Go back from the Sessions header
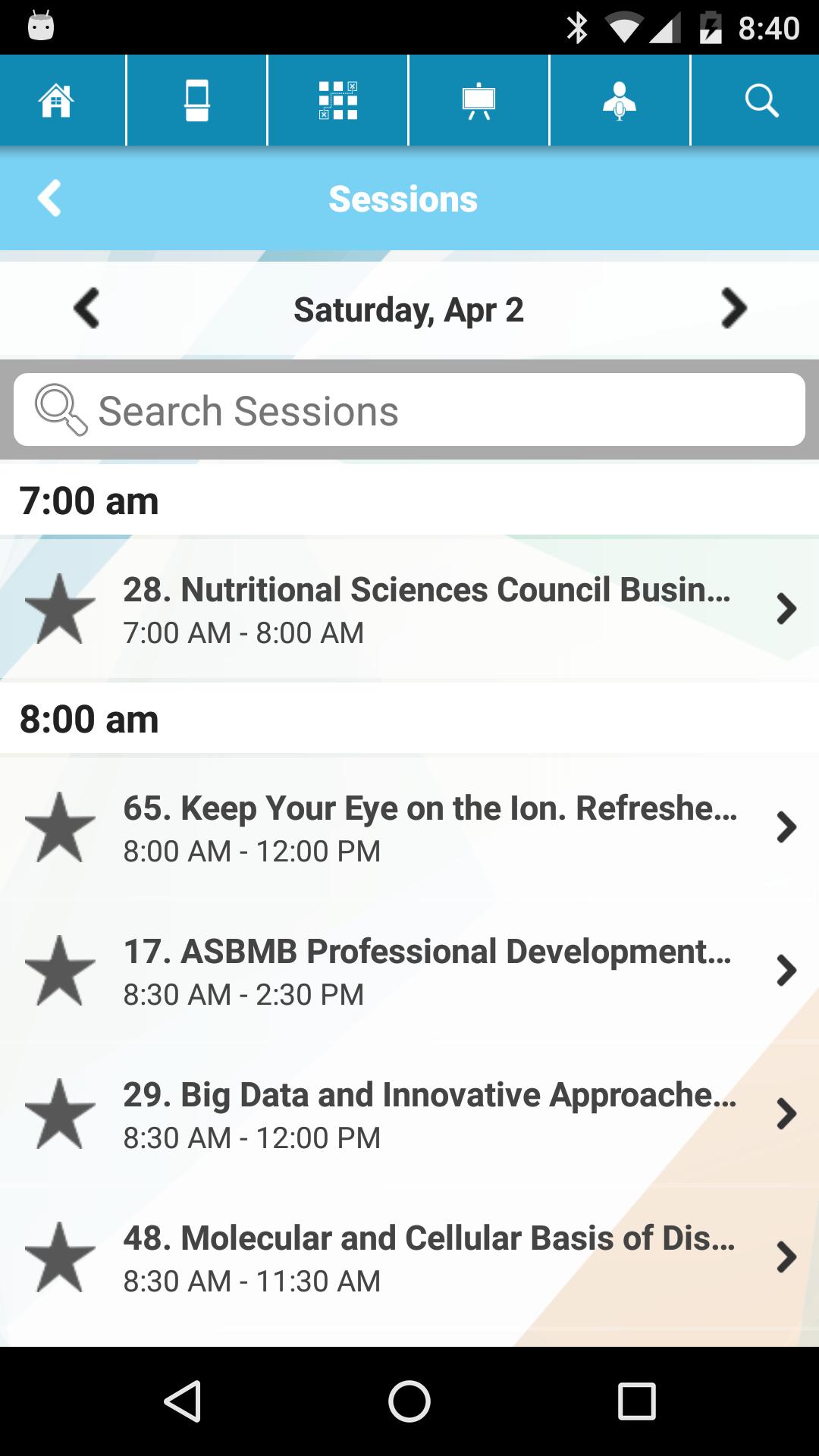Screen dimensions: 819x1456 49,199
